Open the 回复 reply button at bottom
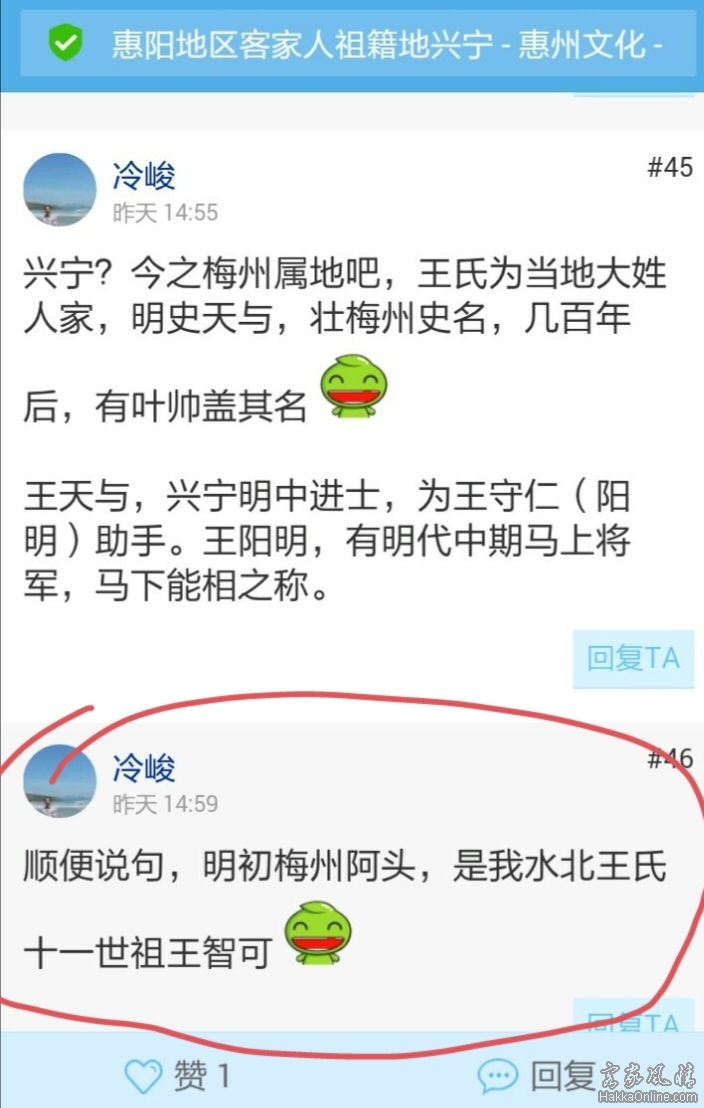Image resolution: width=704 pixels, height=1108 pixels. (538, 1076)
